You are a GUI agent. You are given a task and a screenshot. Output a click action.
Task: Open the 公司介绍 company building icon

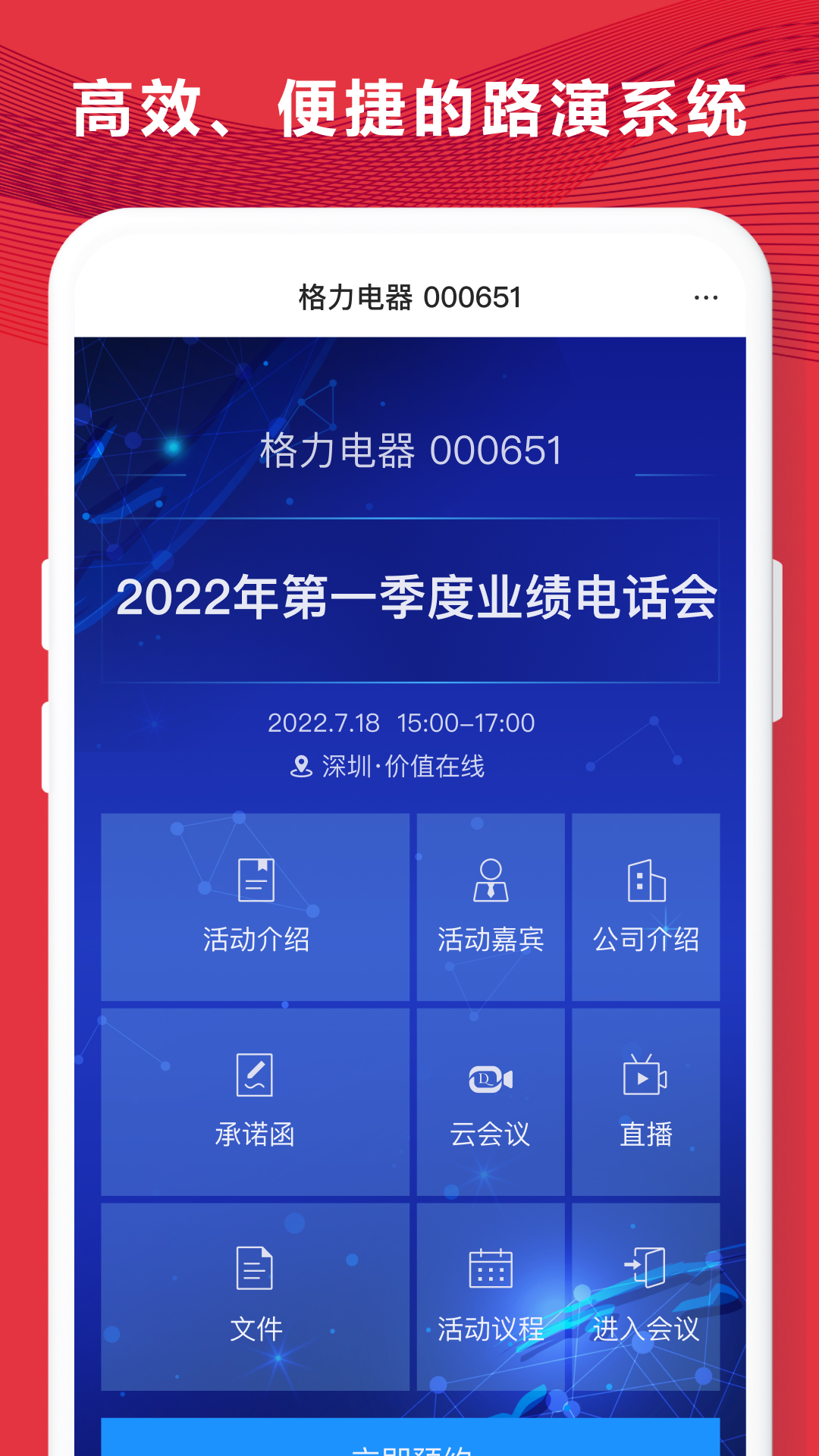pyautogui.click(x=645, y=881)
